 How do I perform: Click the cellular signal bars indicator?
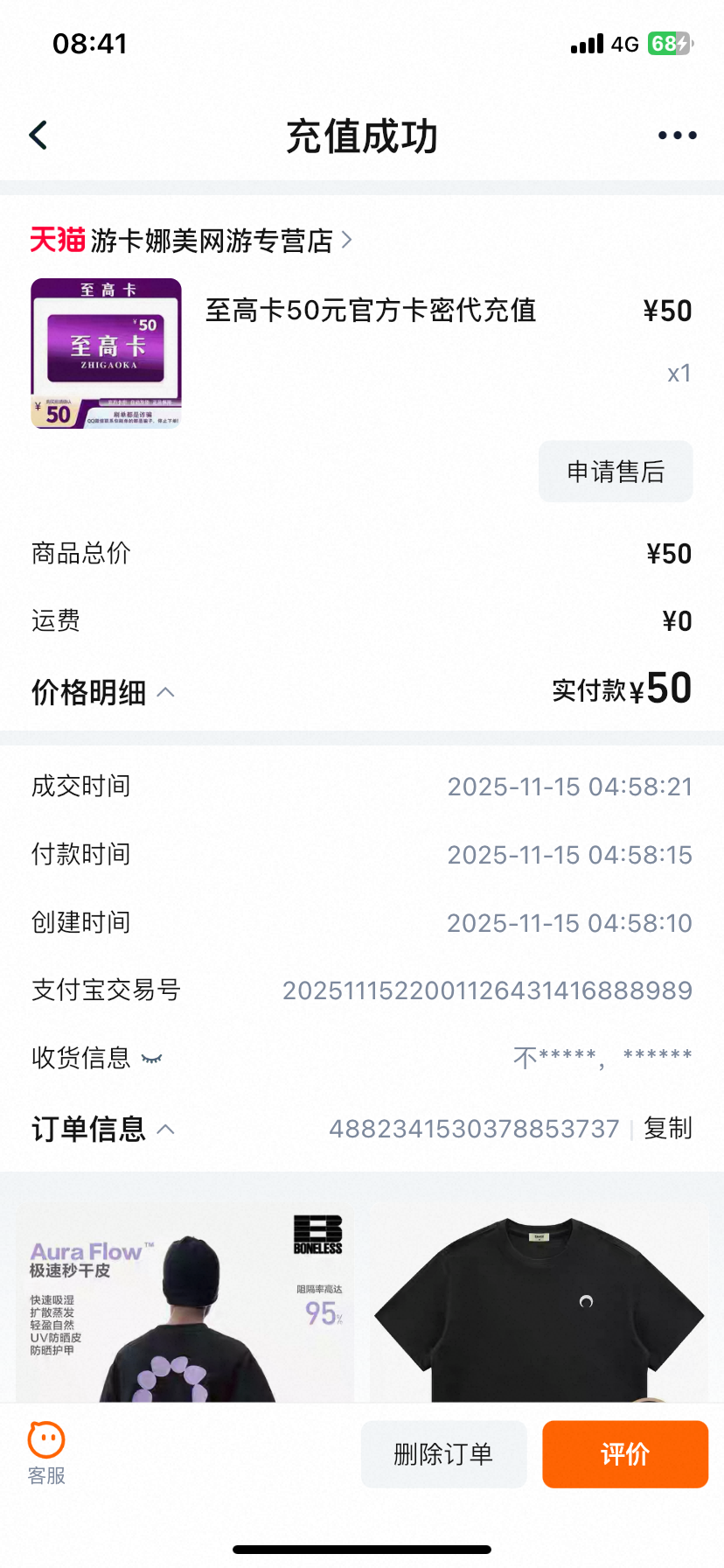[586, 44]
